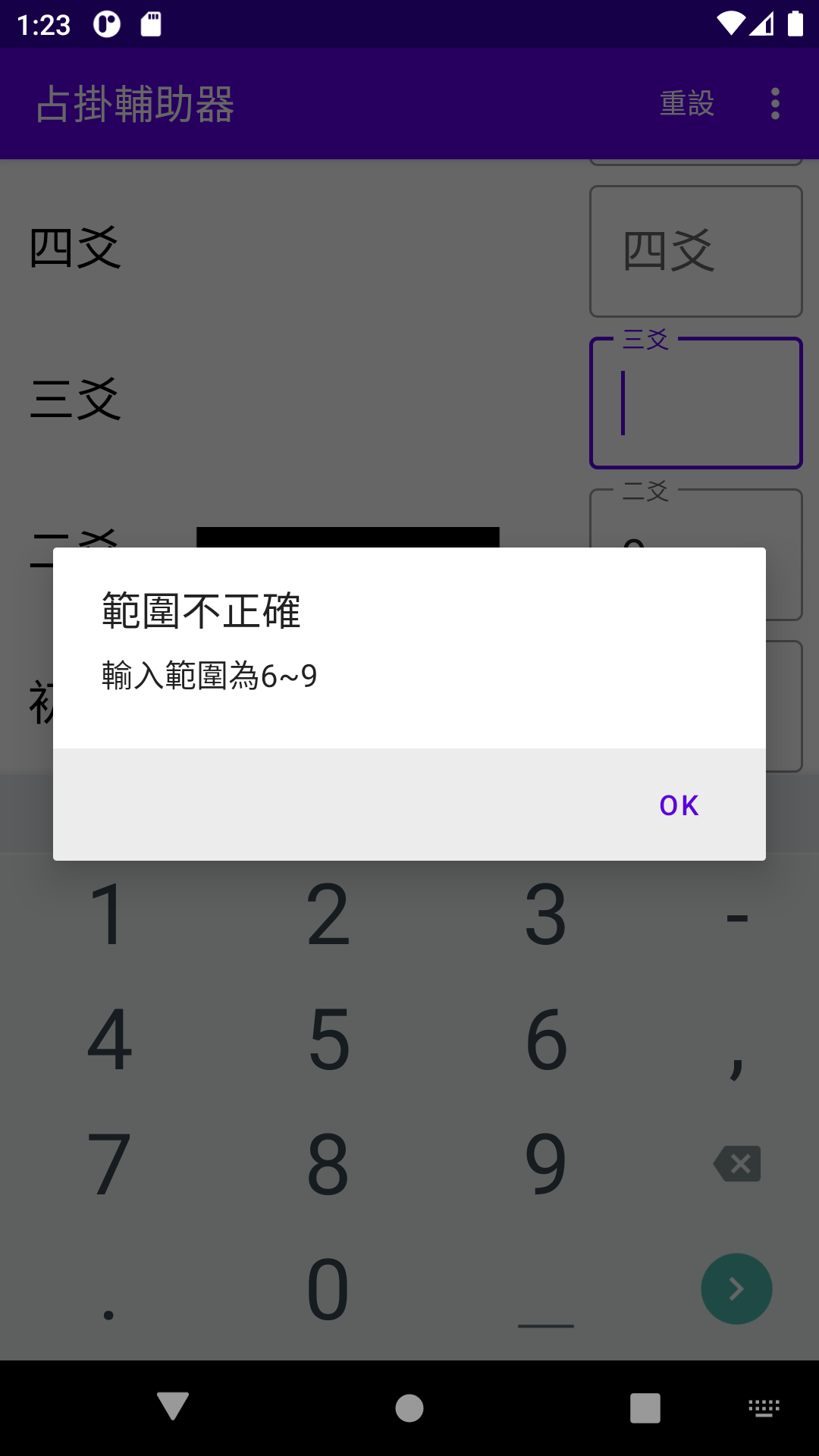Go back with the system back button

pos(173,1407)
